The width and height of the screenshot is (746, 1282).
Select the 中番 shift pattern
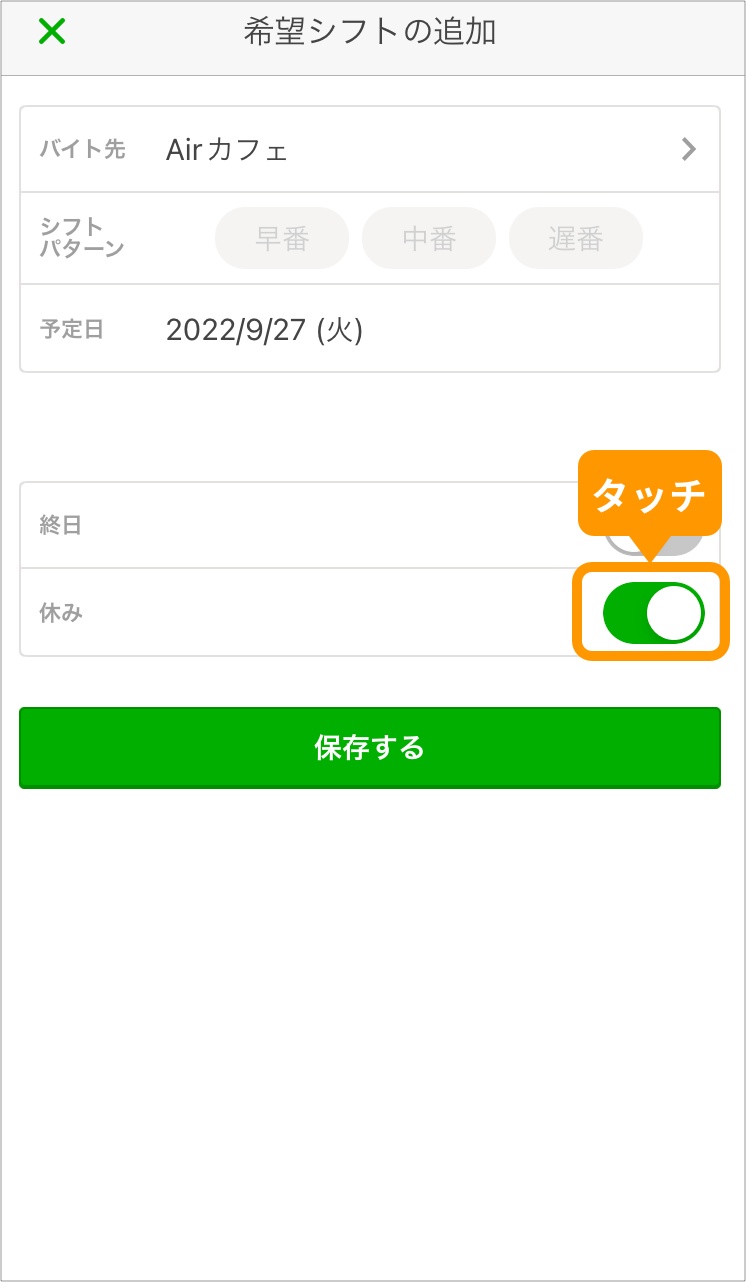click(429, 238)
